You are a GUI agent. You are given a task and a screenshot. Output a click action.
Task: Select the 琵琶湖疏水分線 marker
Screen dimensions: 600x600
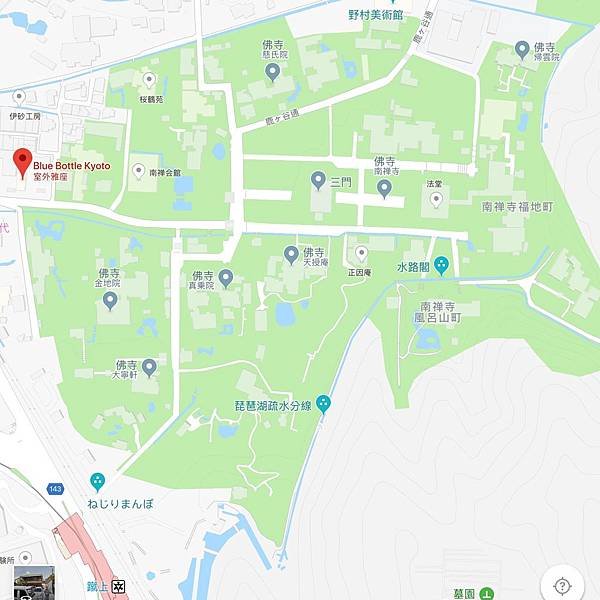323,403
